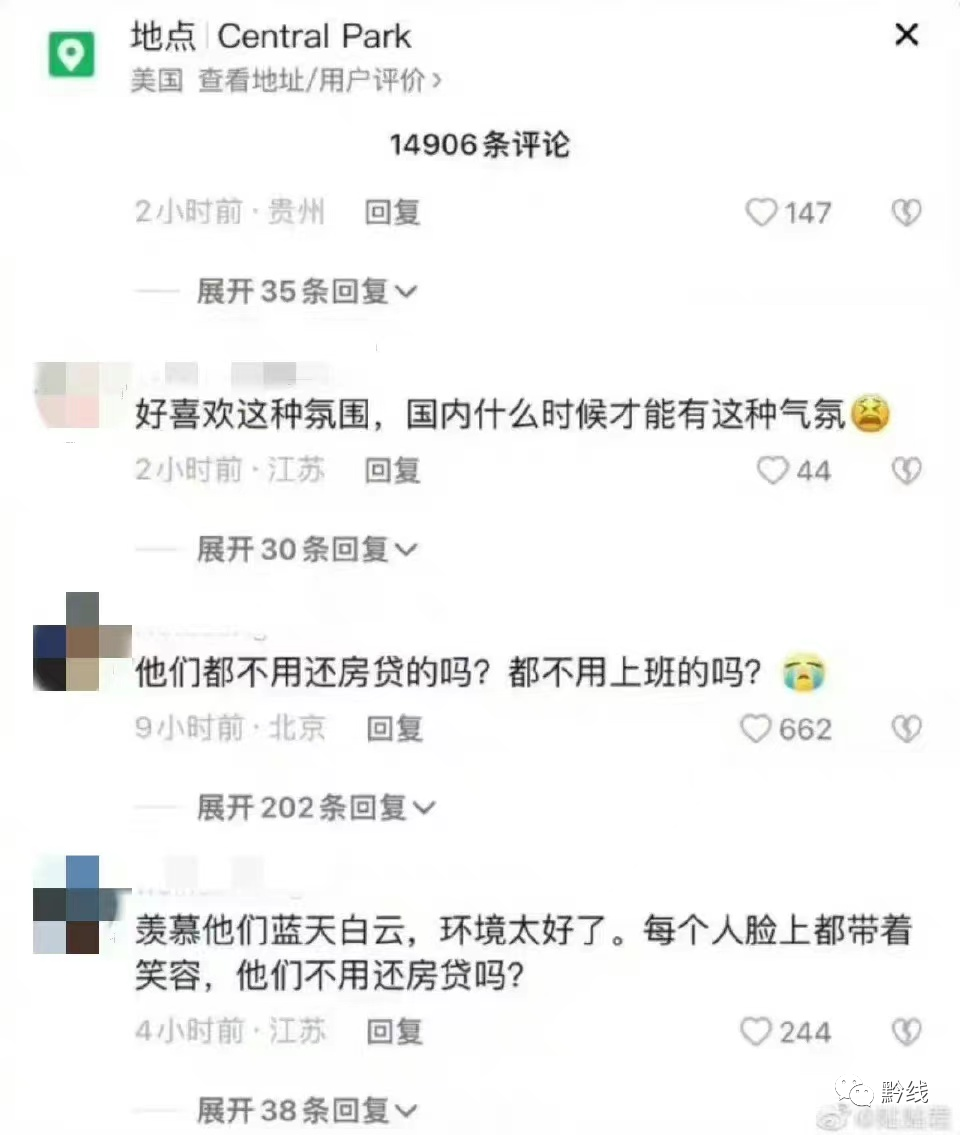Expand the 38 replies

[305, 1109]
